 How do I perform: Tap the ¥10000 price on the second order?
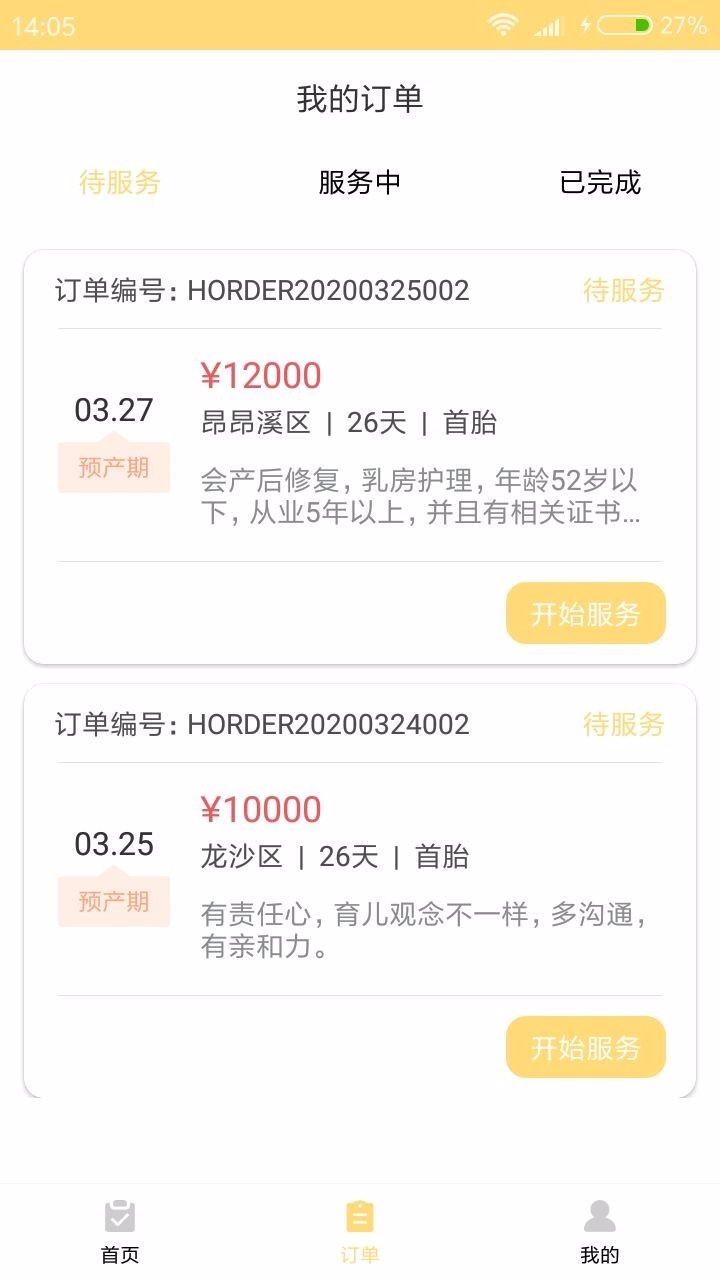(x=259, y=808)
